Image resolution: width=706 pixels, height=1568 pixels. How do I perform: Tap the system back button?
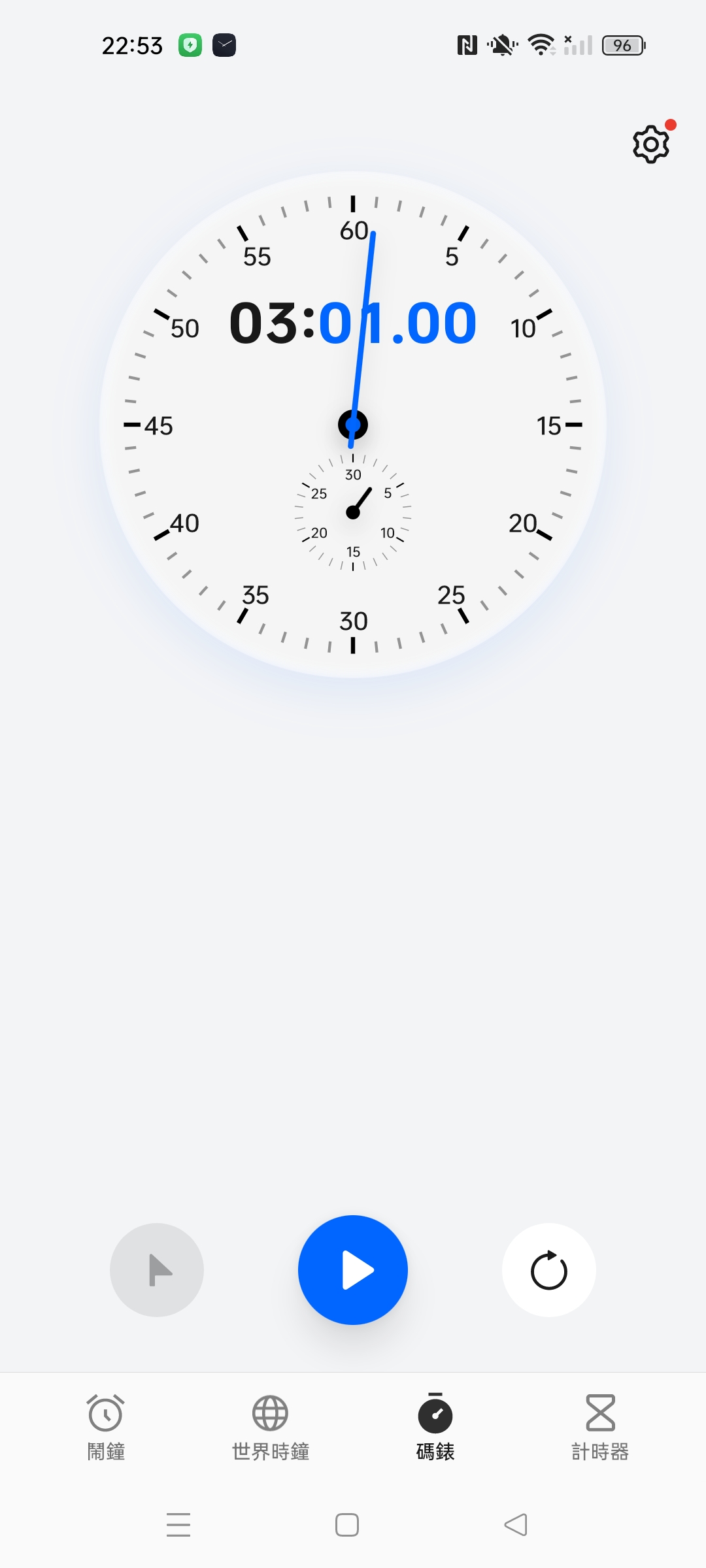click(516, 1525)
